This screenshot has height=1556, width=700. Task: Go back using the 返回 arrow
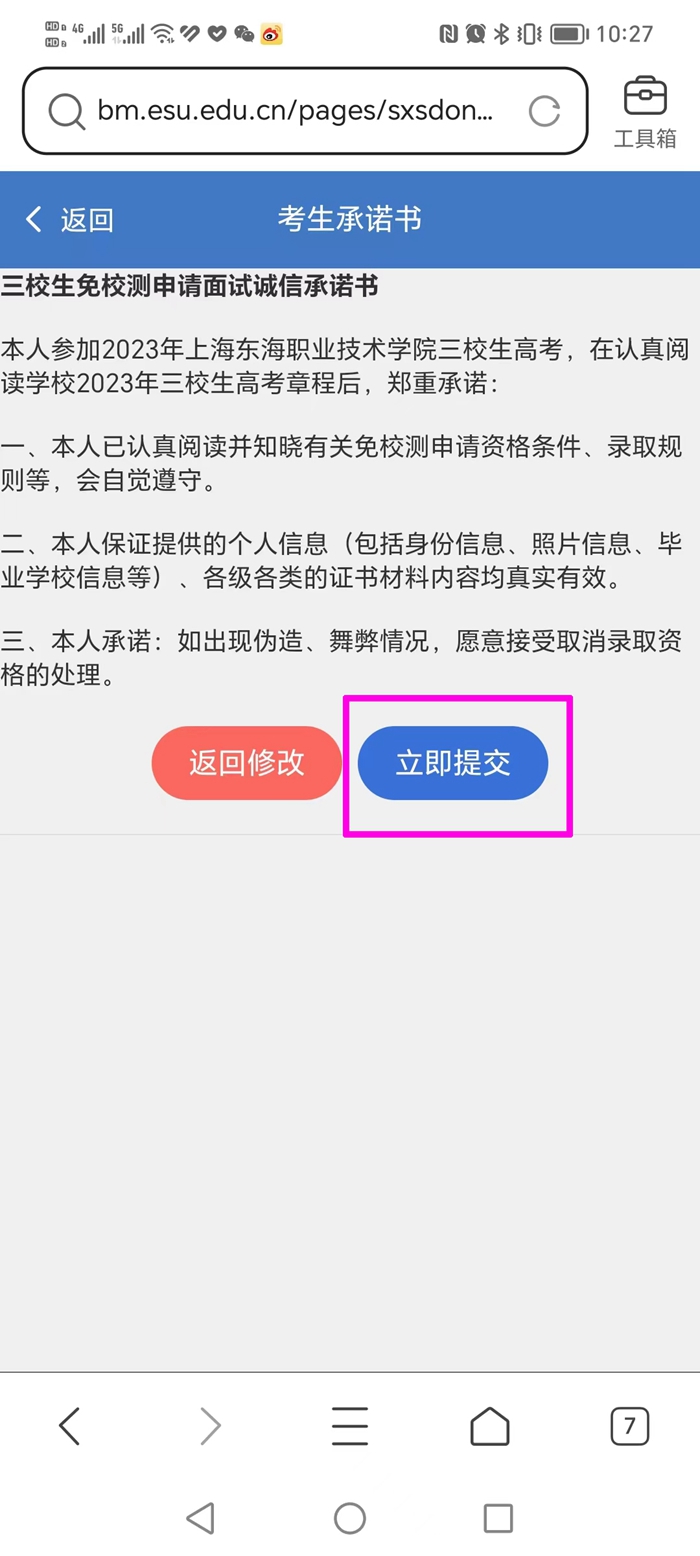coord(68,220)
